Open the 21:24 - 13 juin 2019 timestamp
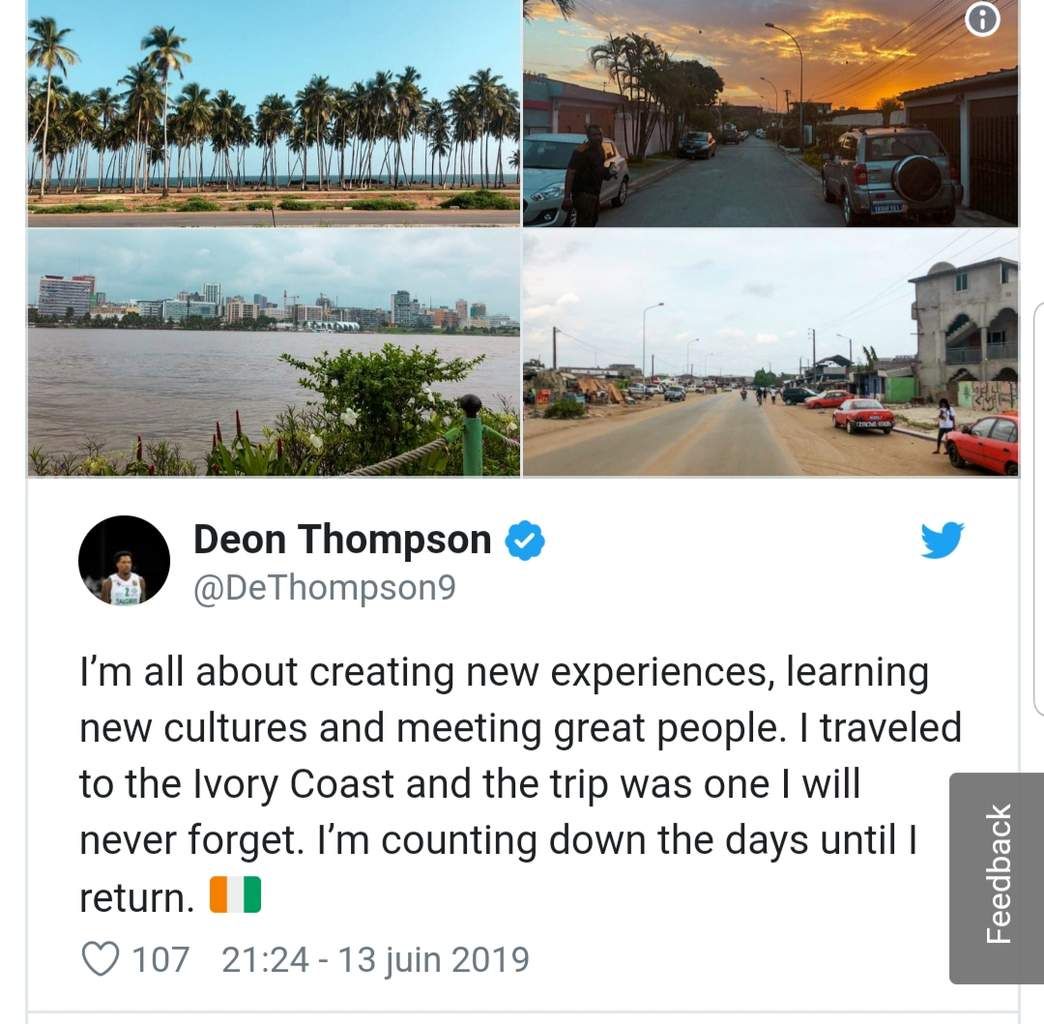The width and height of the screenshot is (1044, 1024). 375,960
